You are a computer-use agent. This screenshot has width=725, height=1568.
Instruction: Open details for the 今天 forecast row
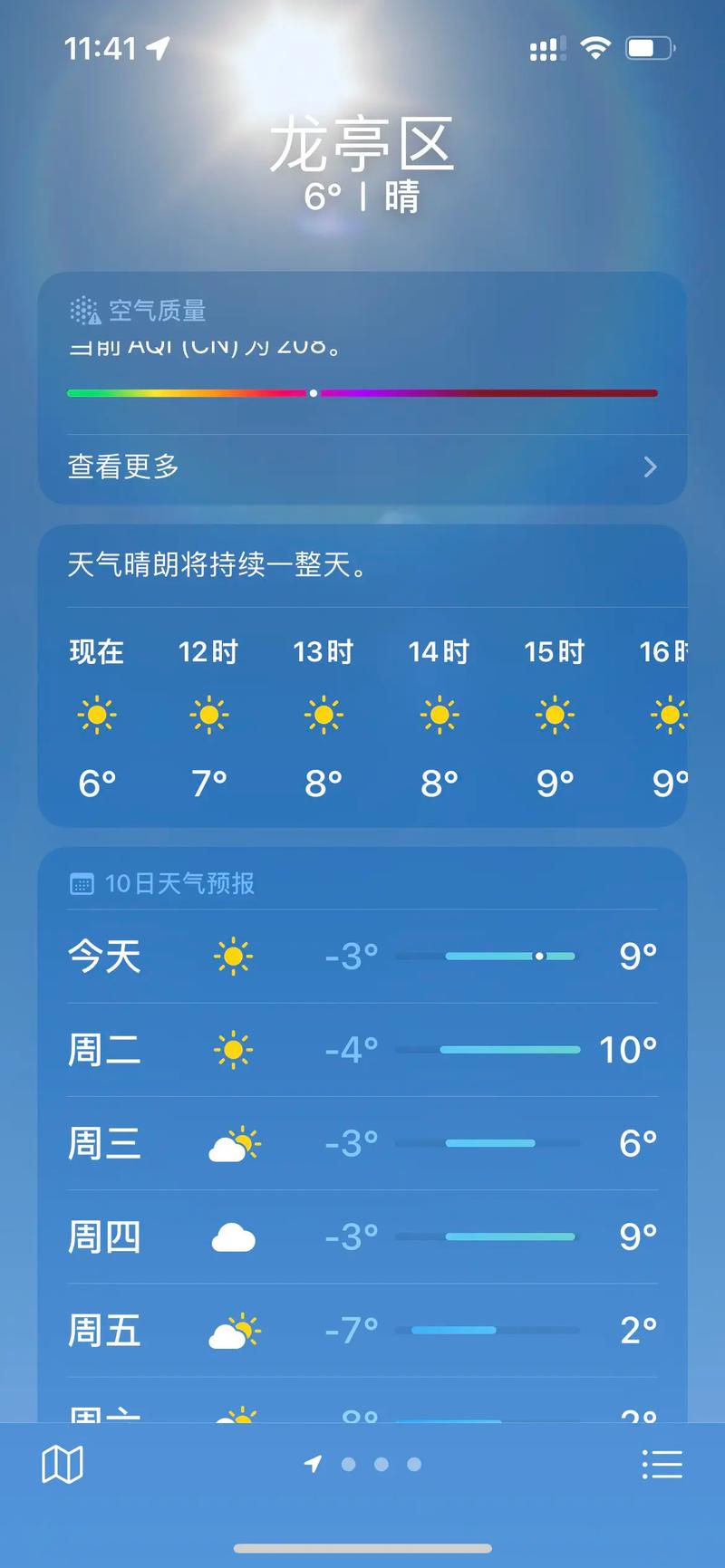(x=362, y=957)
